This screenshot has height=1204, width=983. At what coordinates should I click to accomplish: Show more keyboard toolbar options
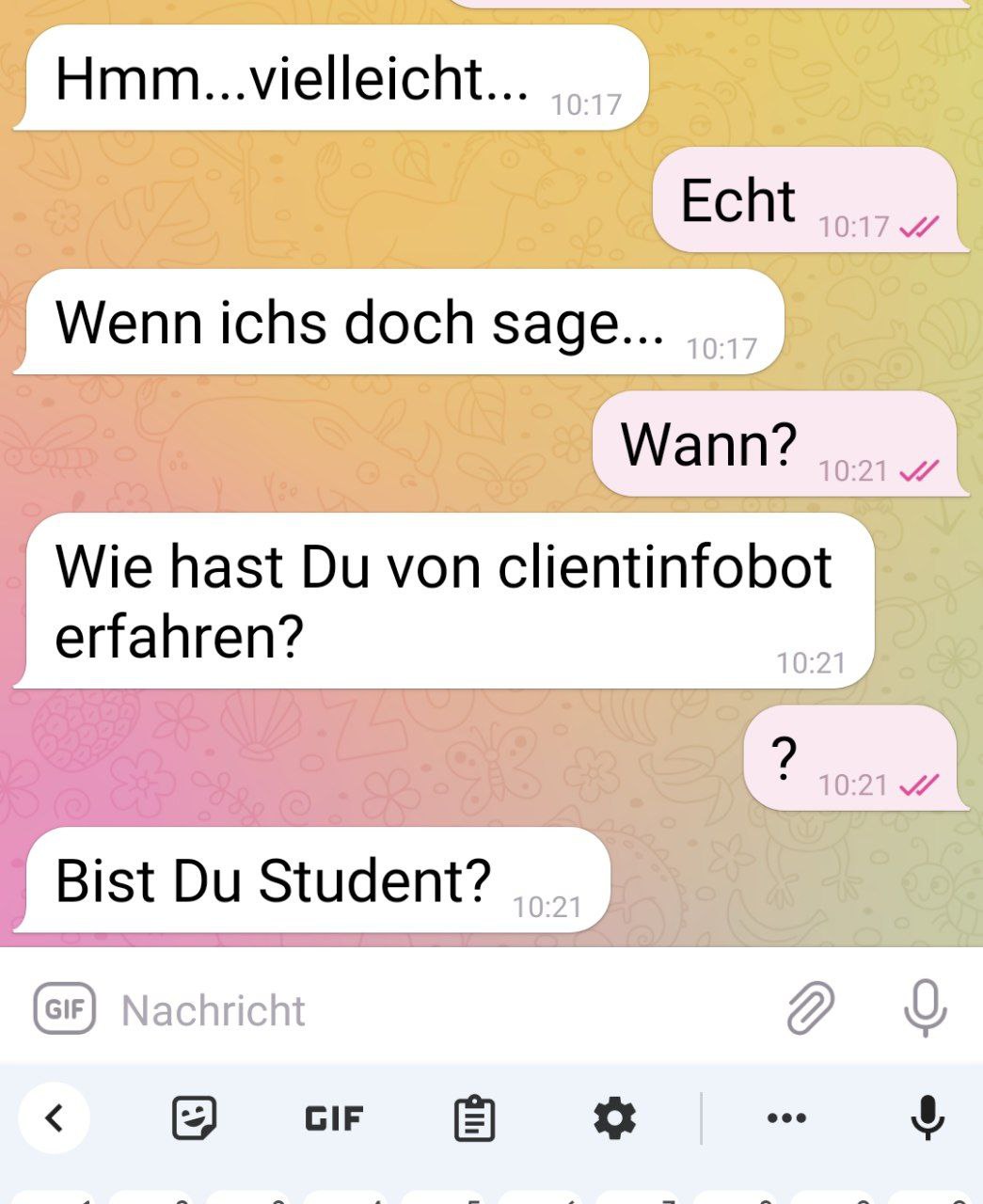coord(786,1118)
